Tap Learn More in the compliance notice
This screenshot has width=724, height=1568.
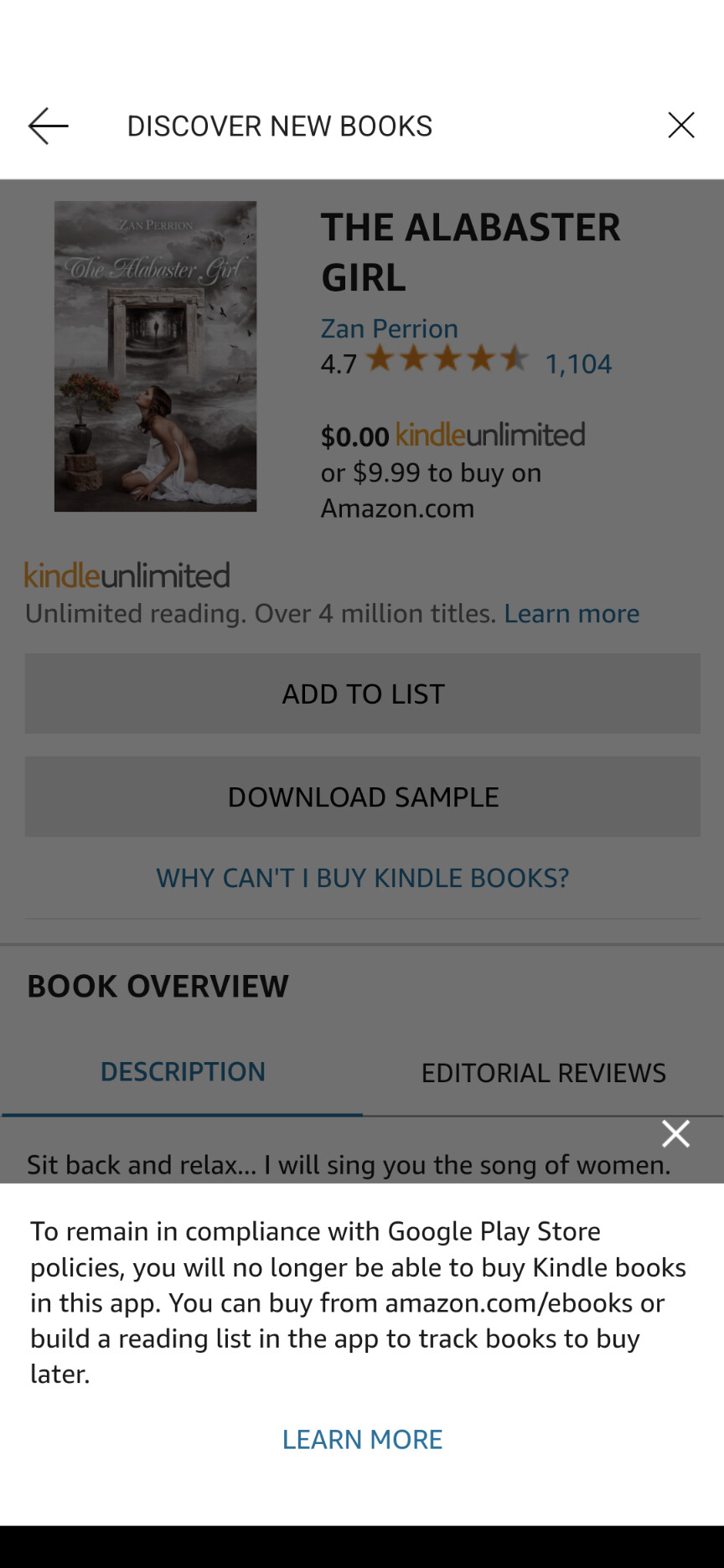tap(362, 1439)
